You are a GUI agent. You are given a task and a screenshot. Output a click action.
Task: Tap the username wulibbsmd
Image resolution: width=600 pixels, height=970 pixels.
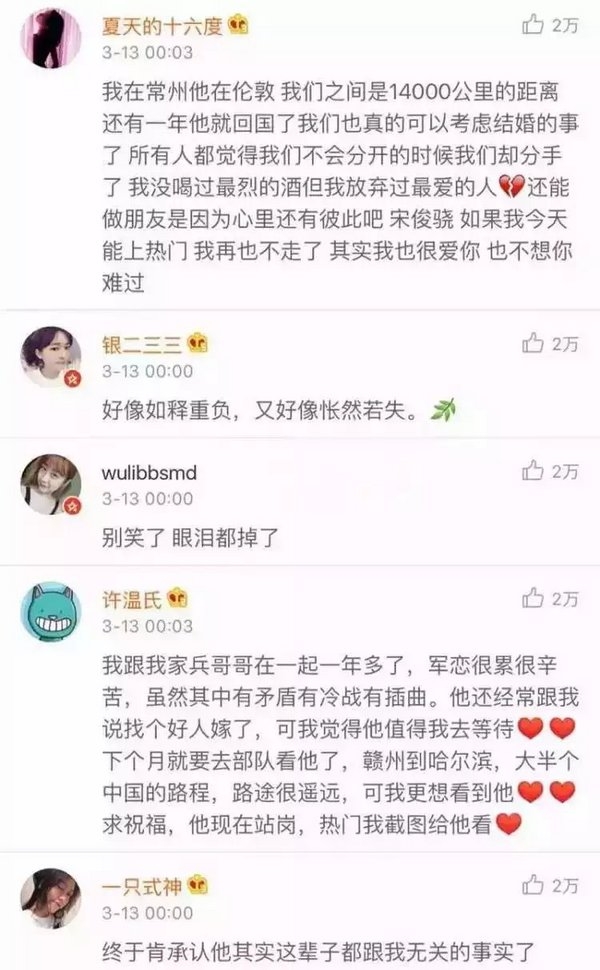point(149,473)
